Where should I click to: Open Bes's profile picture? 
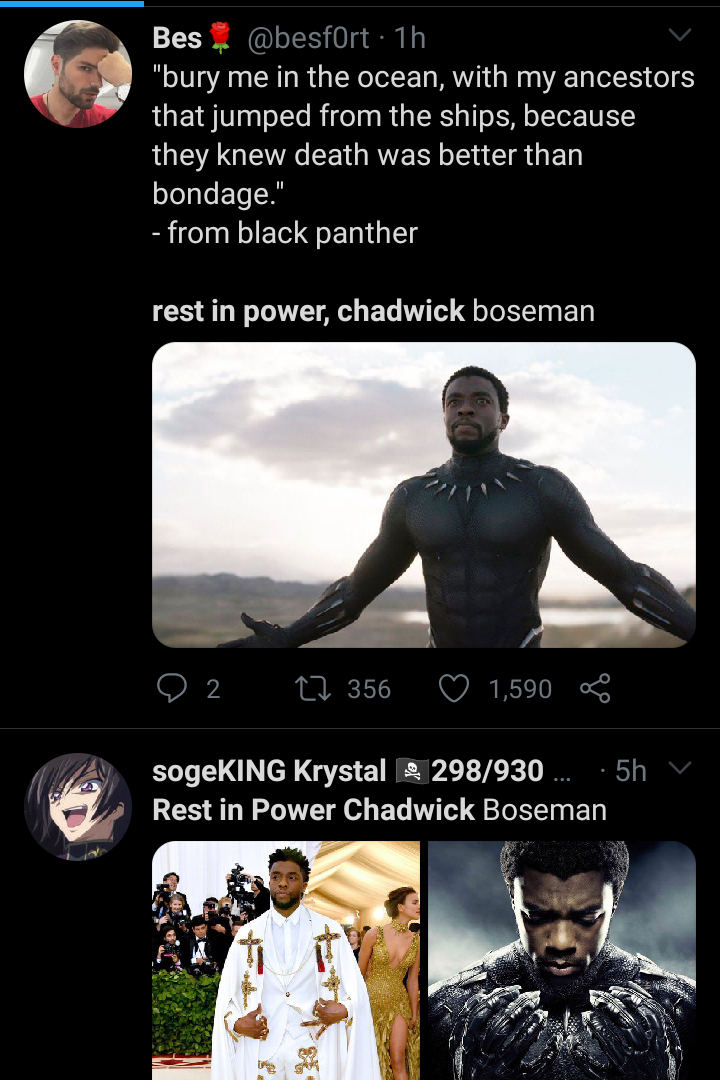78,74
